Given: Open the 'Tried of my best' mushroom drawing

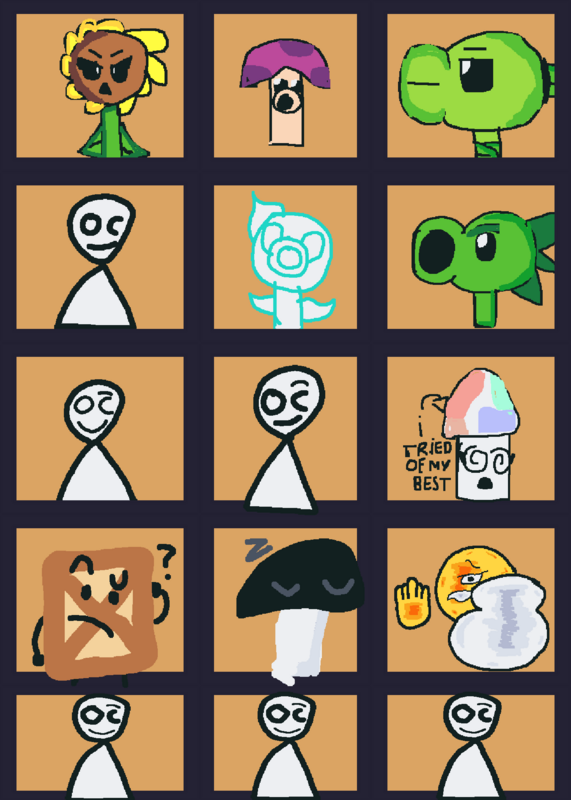Looking at the screenshot, I should click(470, 429).
